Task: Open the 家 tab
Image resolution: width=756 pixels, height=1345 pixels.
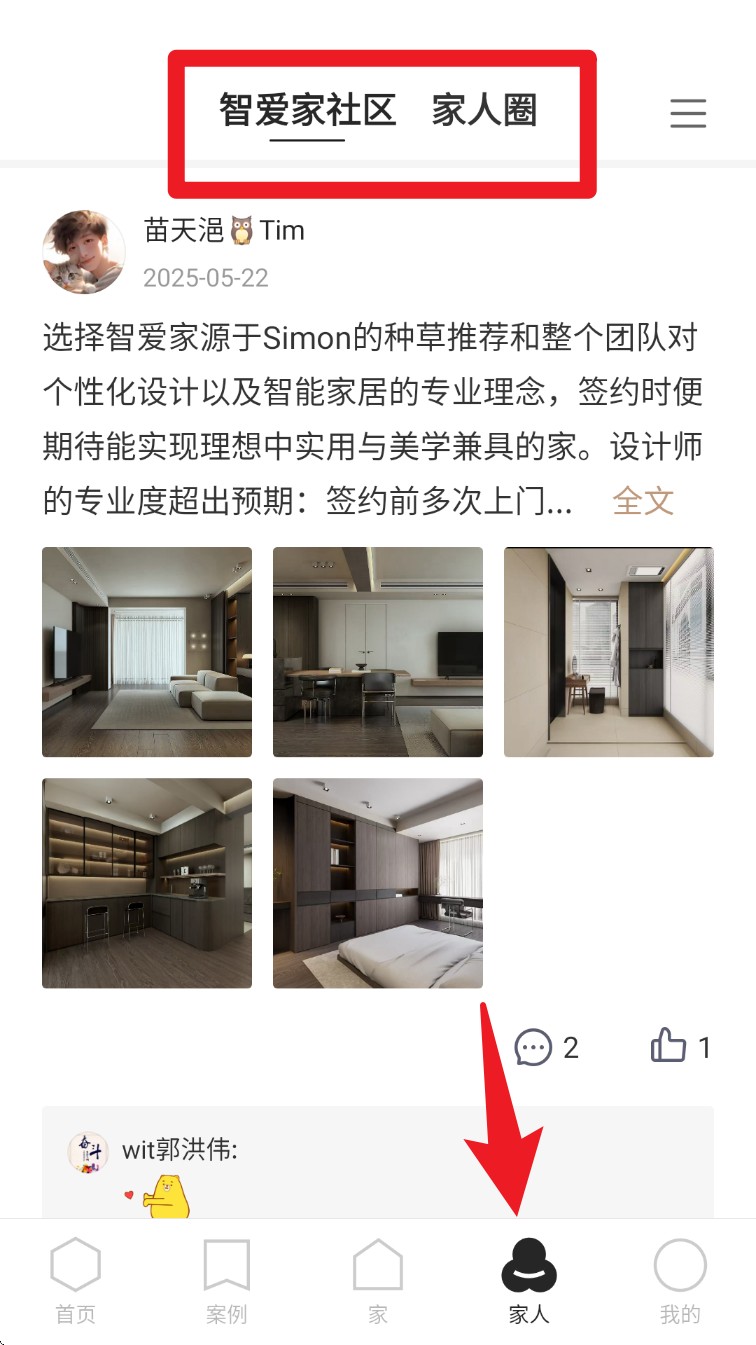Action: pyautogui.click(x=377, y=1282)
